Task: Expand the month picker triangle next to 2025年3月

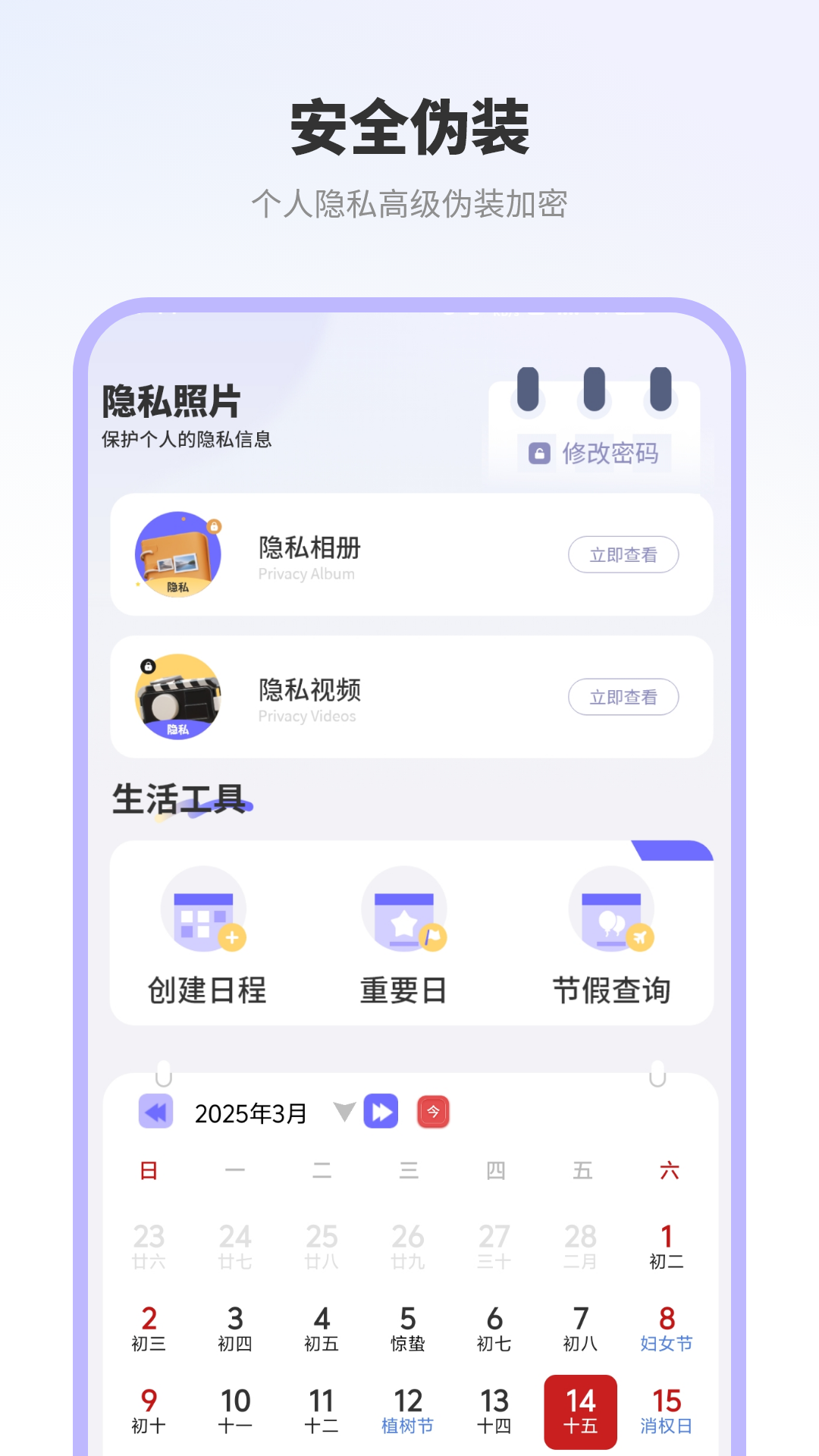Action: pos(343,1113)
